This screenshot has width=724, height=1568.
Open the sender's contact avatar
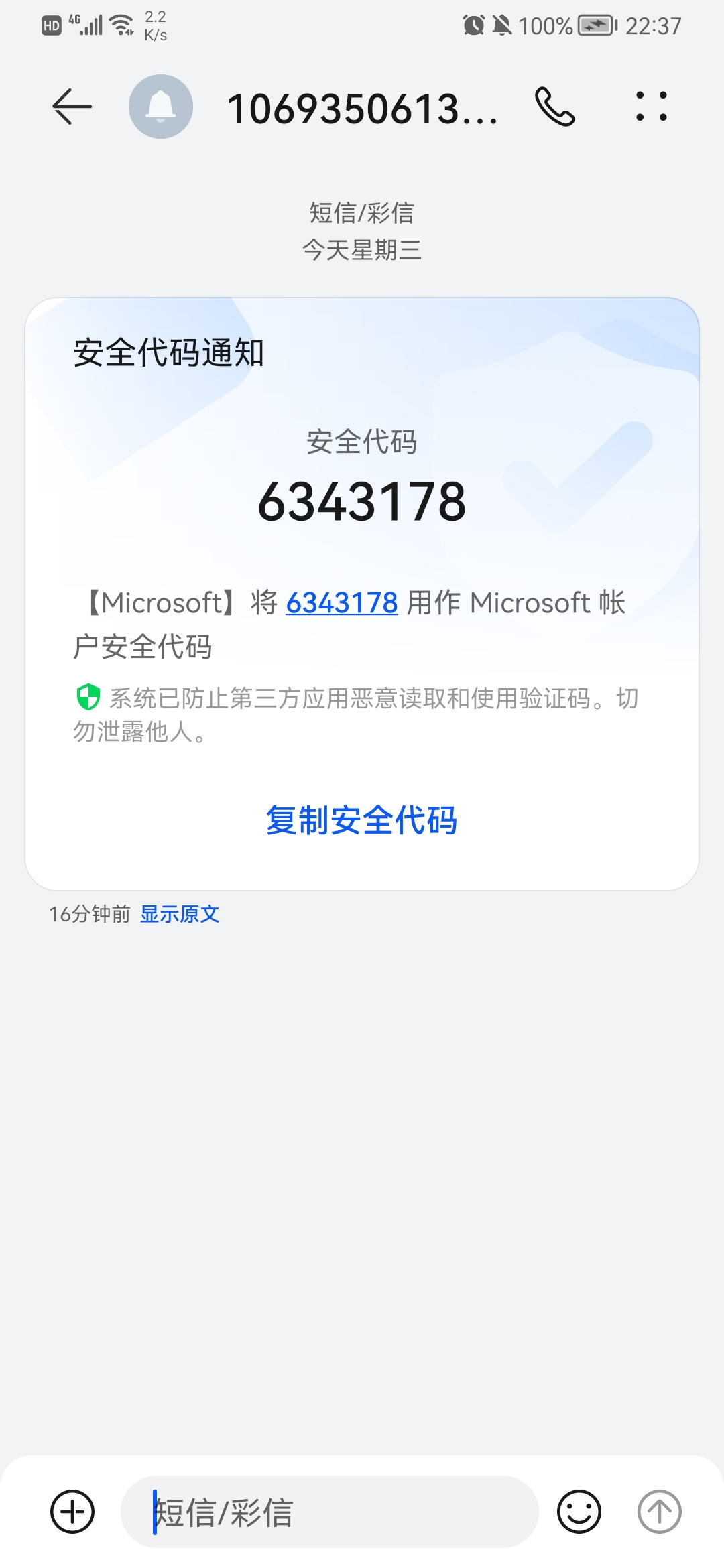tap(161, 107)
